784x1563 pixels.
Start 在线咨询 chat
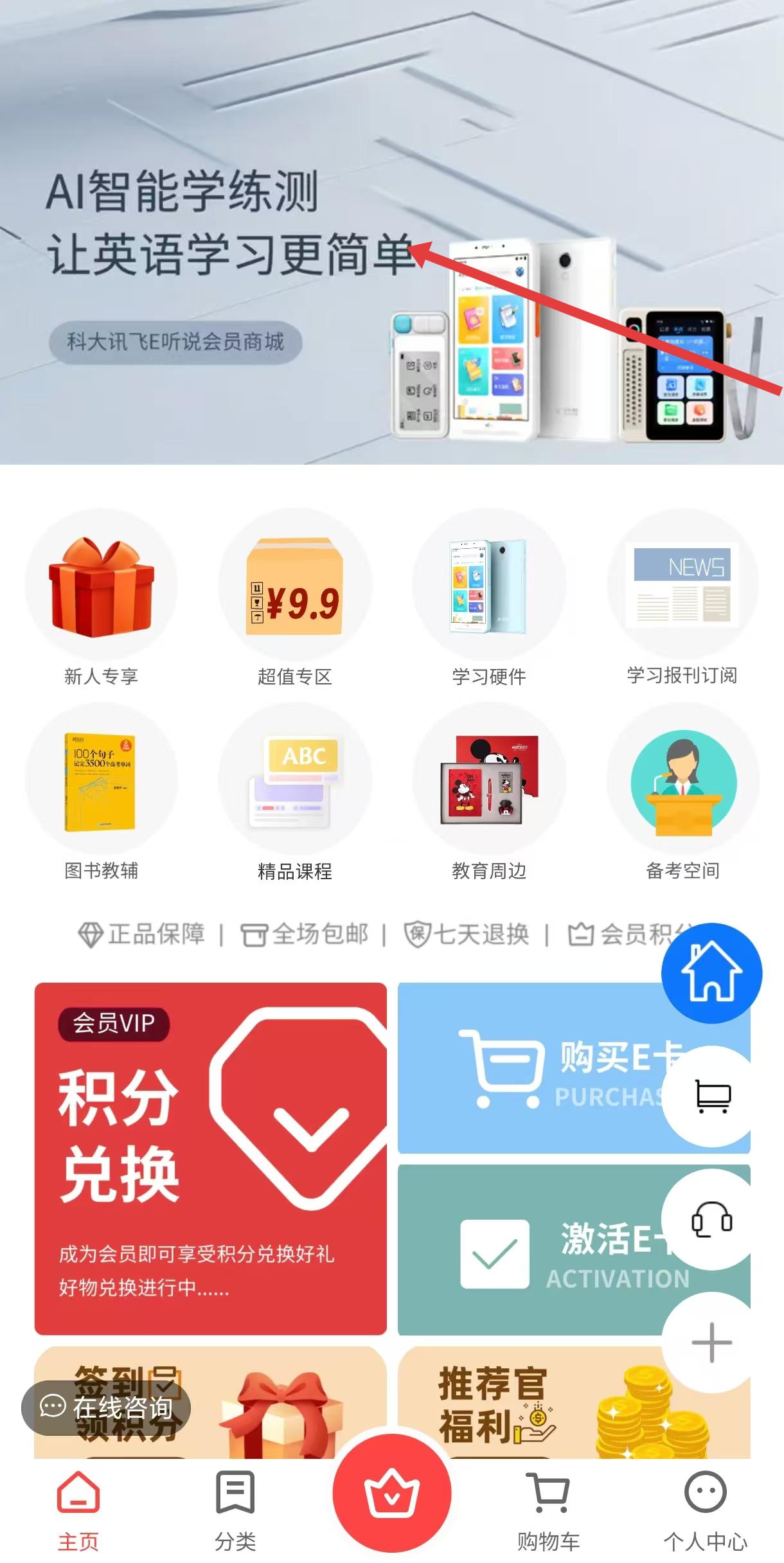coord(106,1407)
